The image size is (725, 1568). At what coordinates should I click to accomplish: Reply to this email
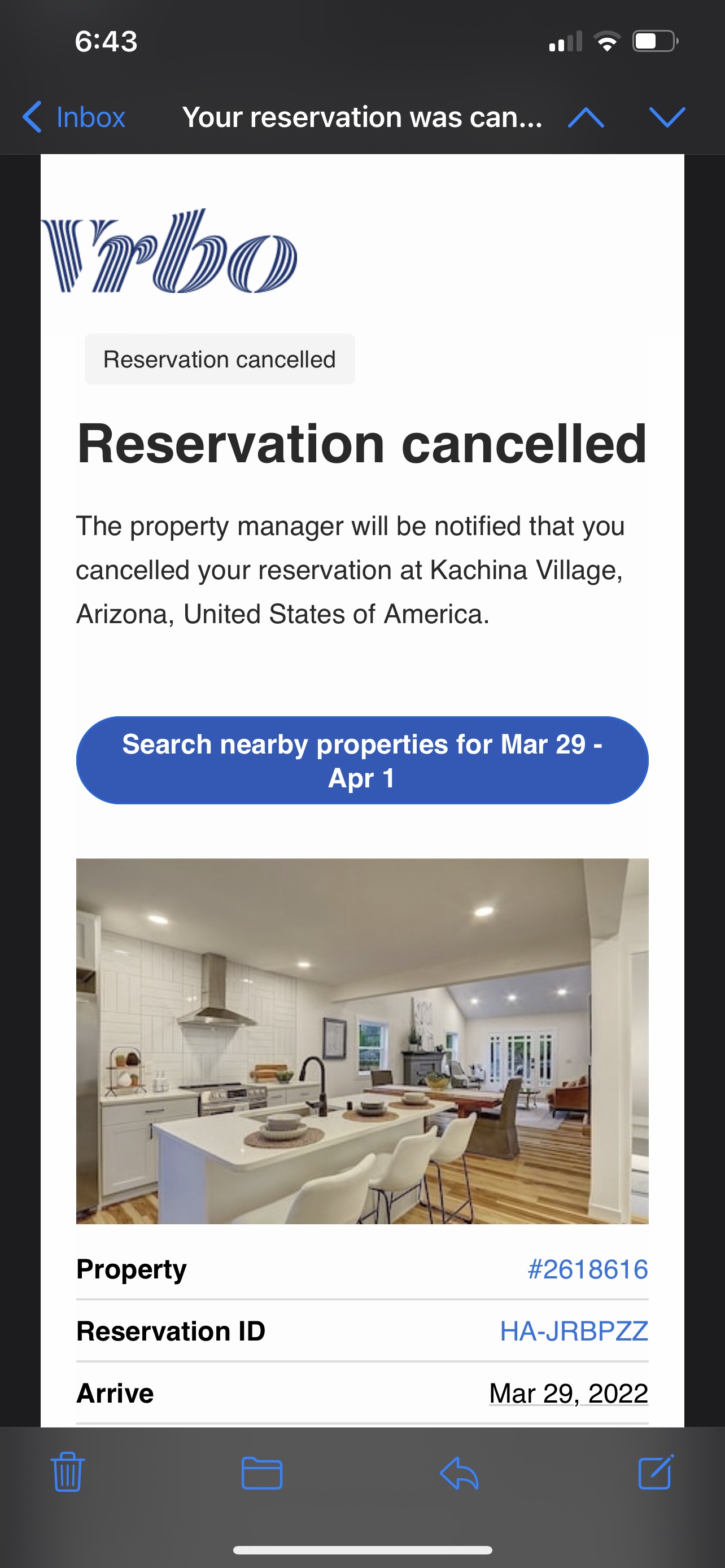[x=459, y=1474]
